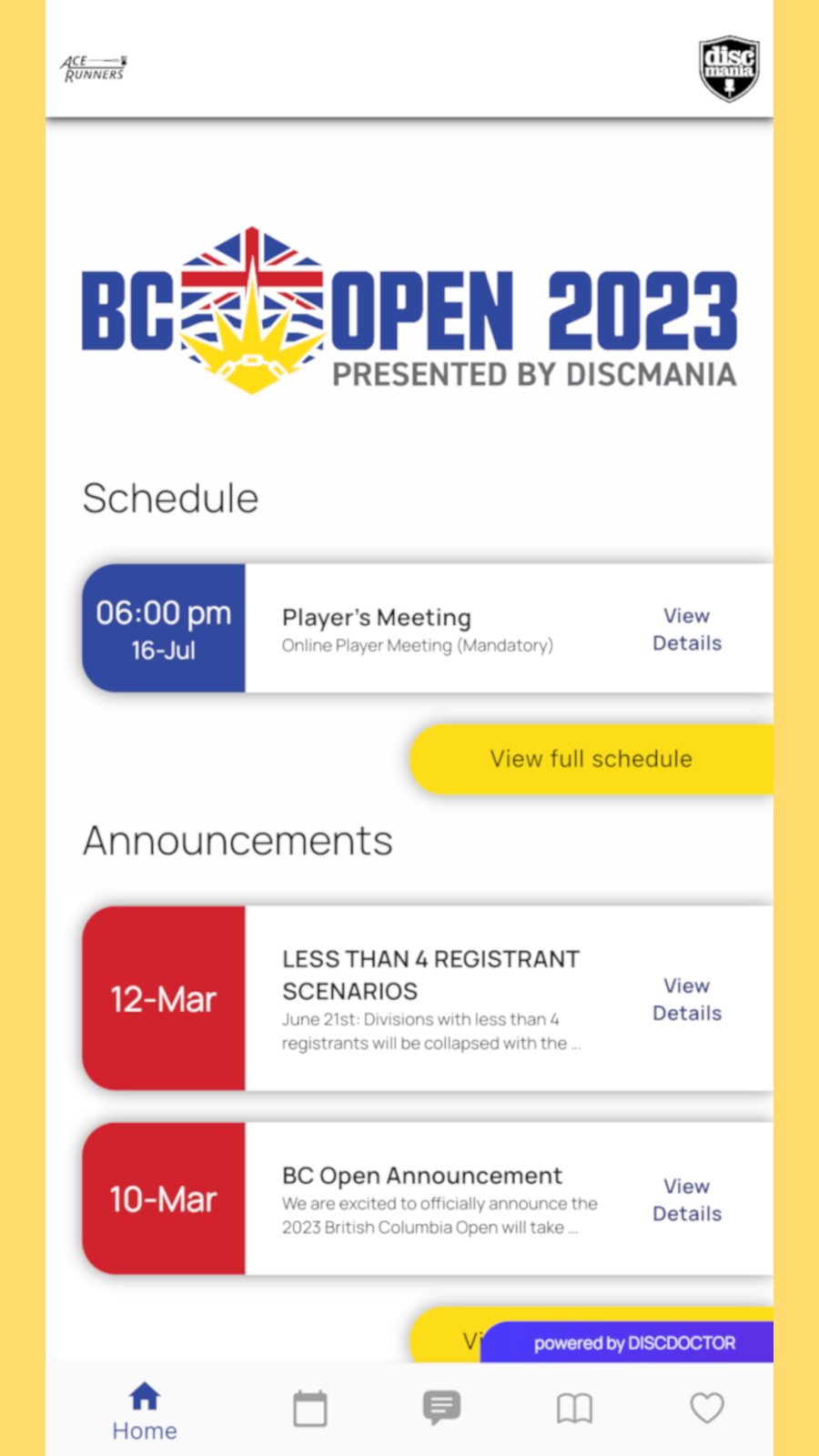Switch to the Home tab
The width and height of the screenshot is (819, 1456).
coord(145,1411)
